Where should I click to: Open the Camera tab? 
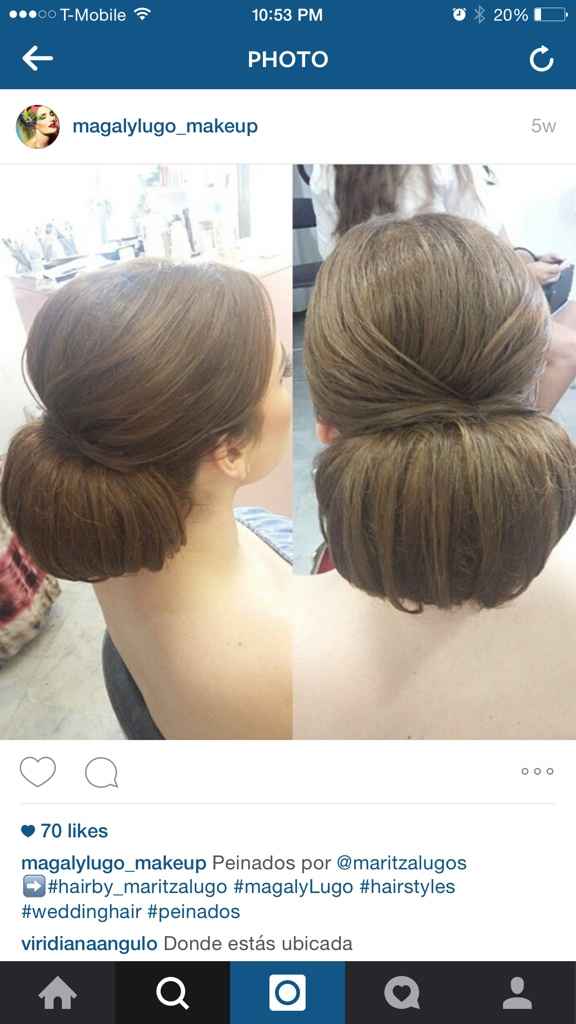pos(287,993)
